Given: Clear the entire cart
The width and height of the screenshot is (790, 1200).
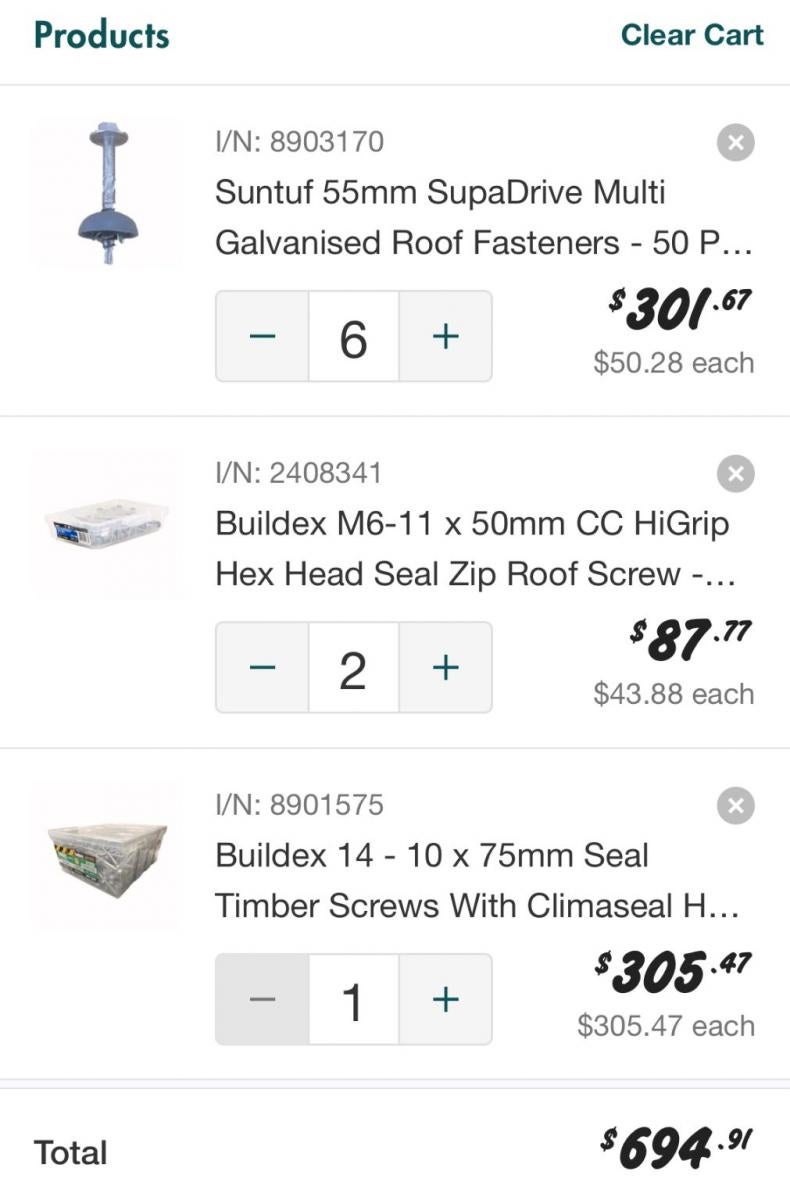Looking at the screenshot, I should tap(691, 35).
